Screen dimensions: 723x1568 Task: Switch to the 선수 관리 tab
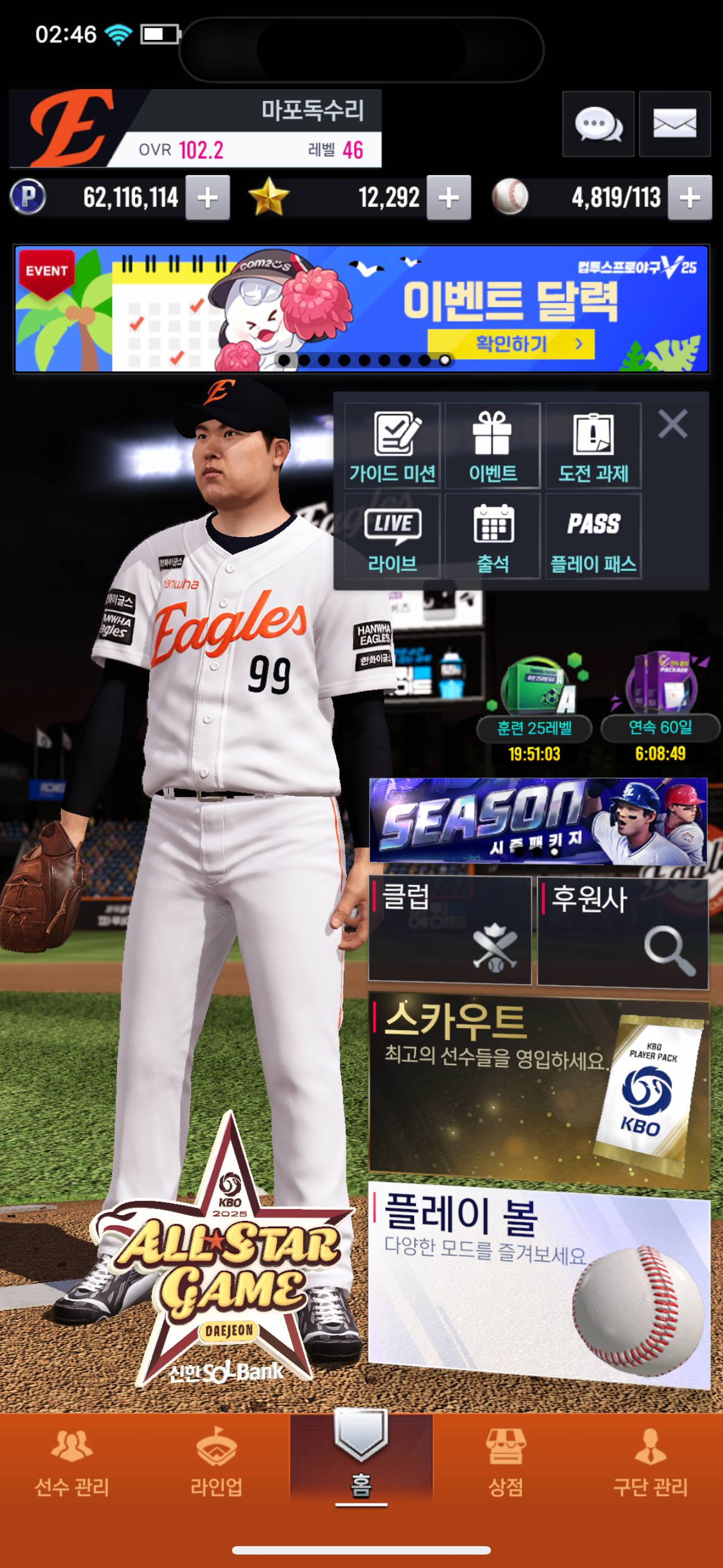[72, 1463]
